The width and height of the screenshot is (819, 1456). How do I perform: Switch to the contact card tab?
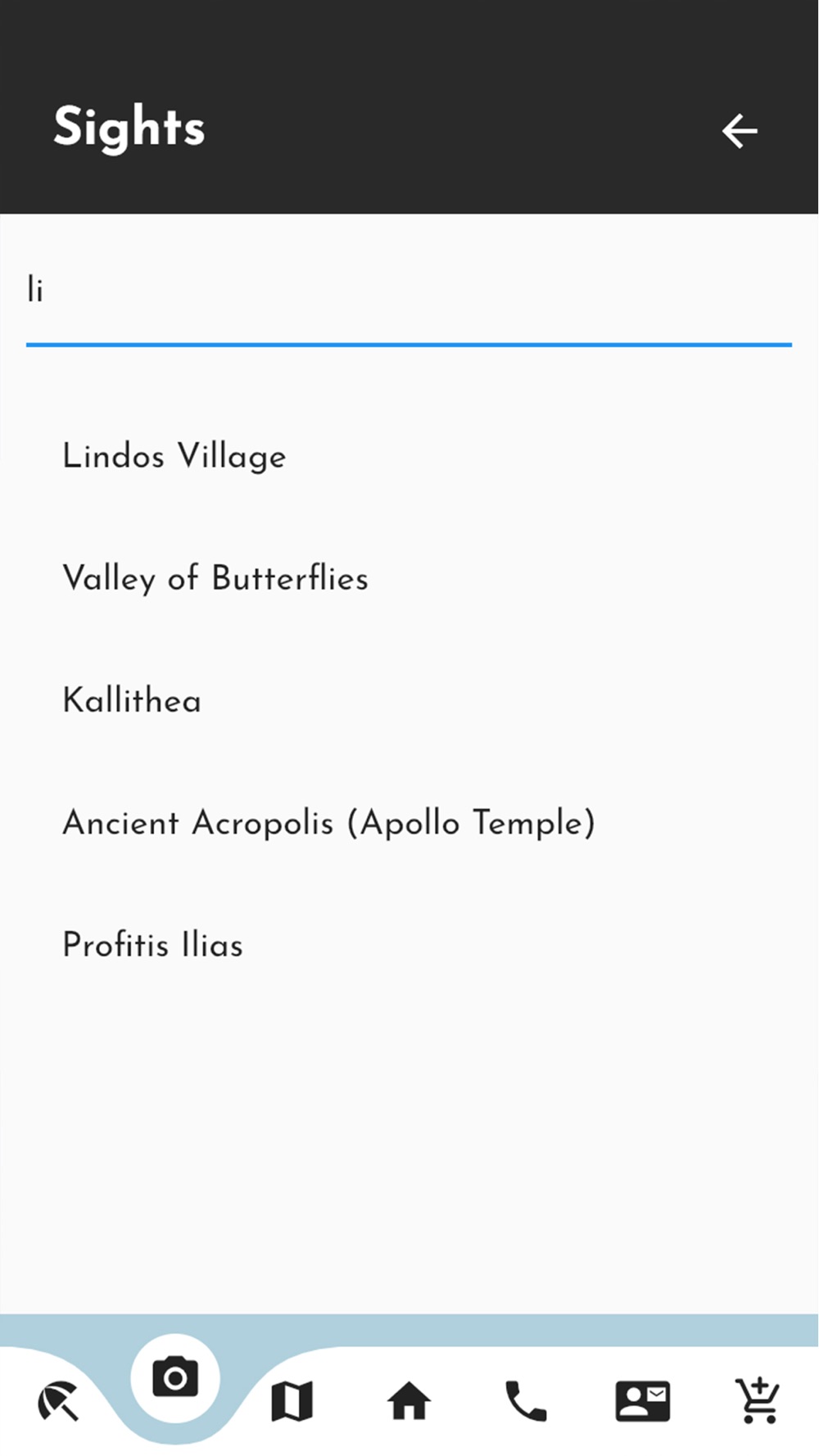pos(642,1401)
